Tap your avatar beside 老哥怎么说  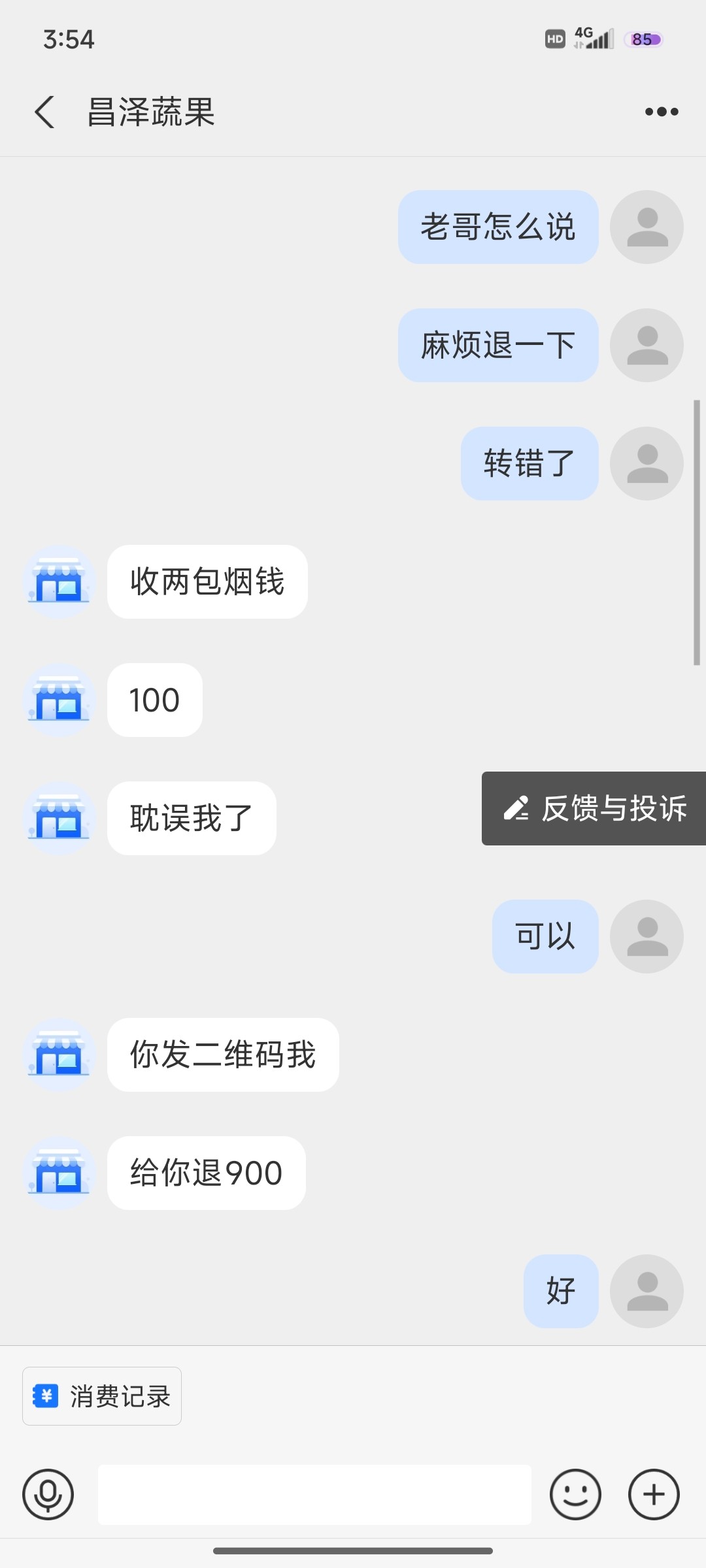647,227
